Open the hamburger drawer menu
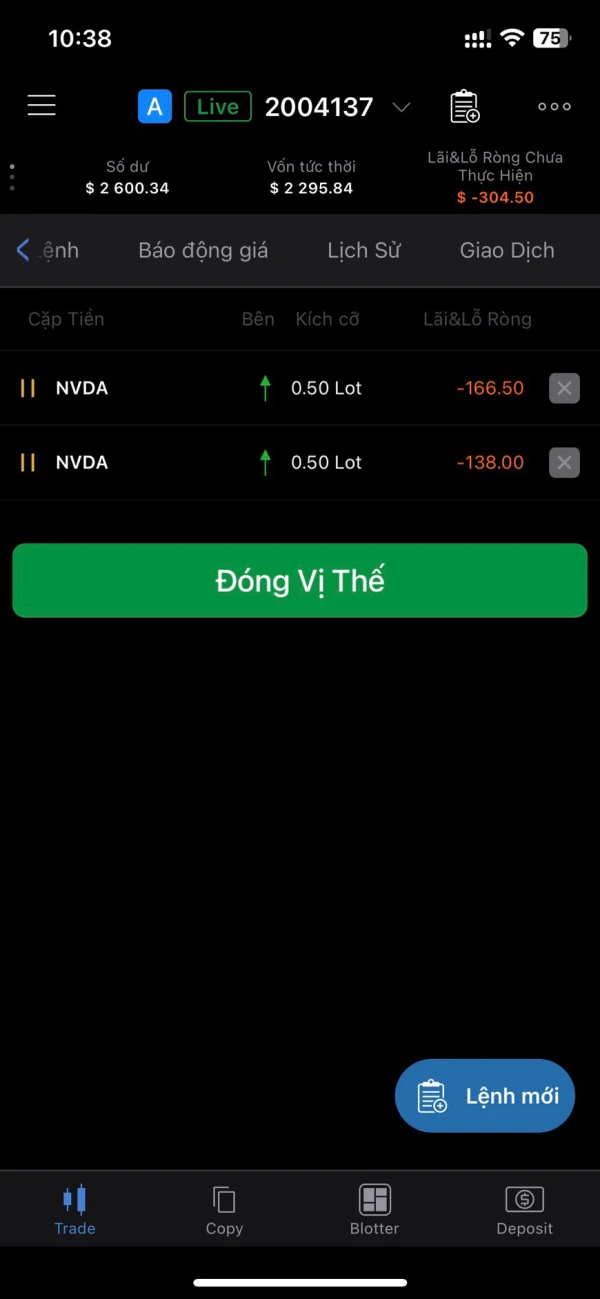 (42, 106)
